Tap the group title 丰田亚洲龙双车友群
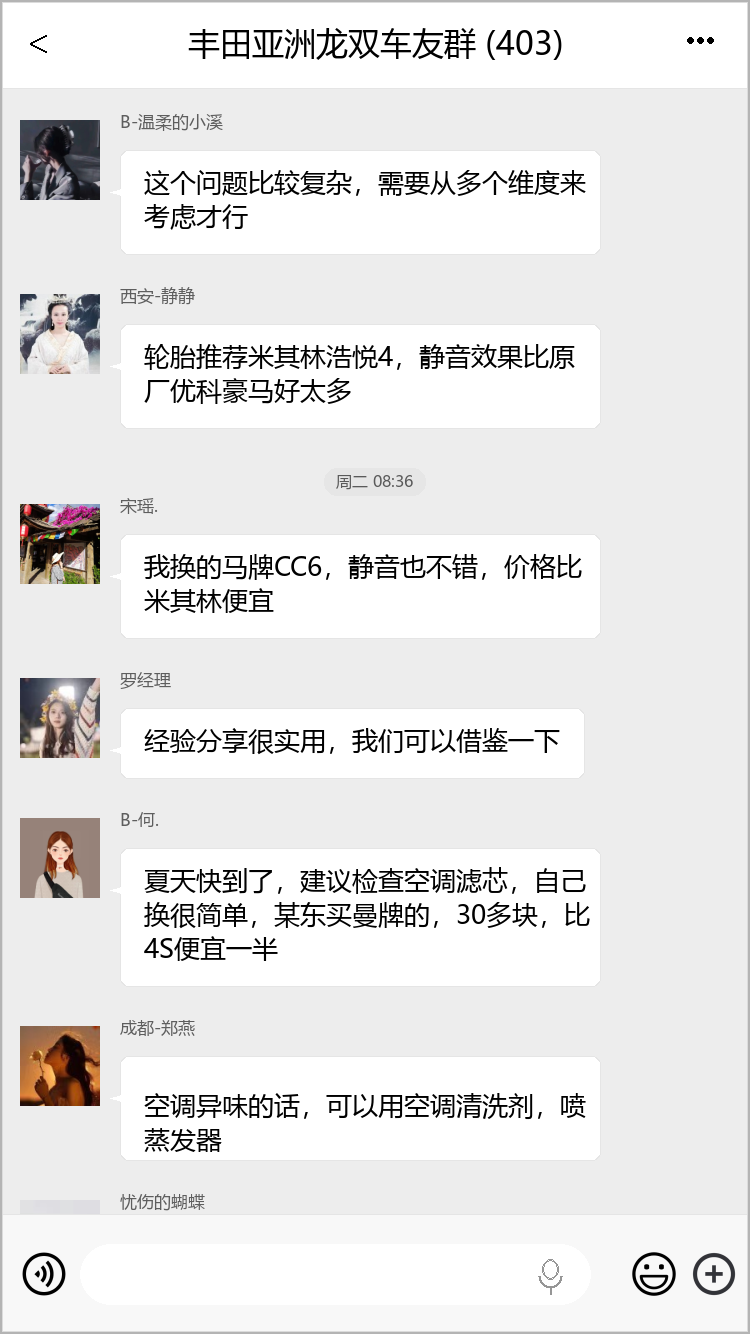This screenshot has height=1334, width=750. (x=375, y=44)
